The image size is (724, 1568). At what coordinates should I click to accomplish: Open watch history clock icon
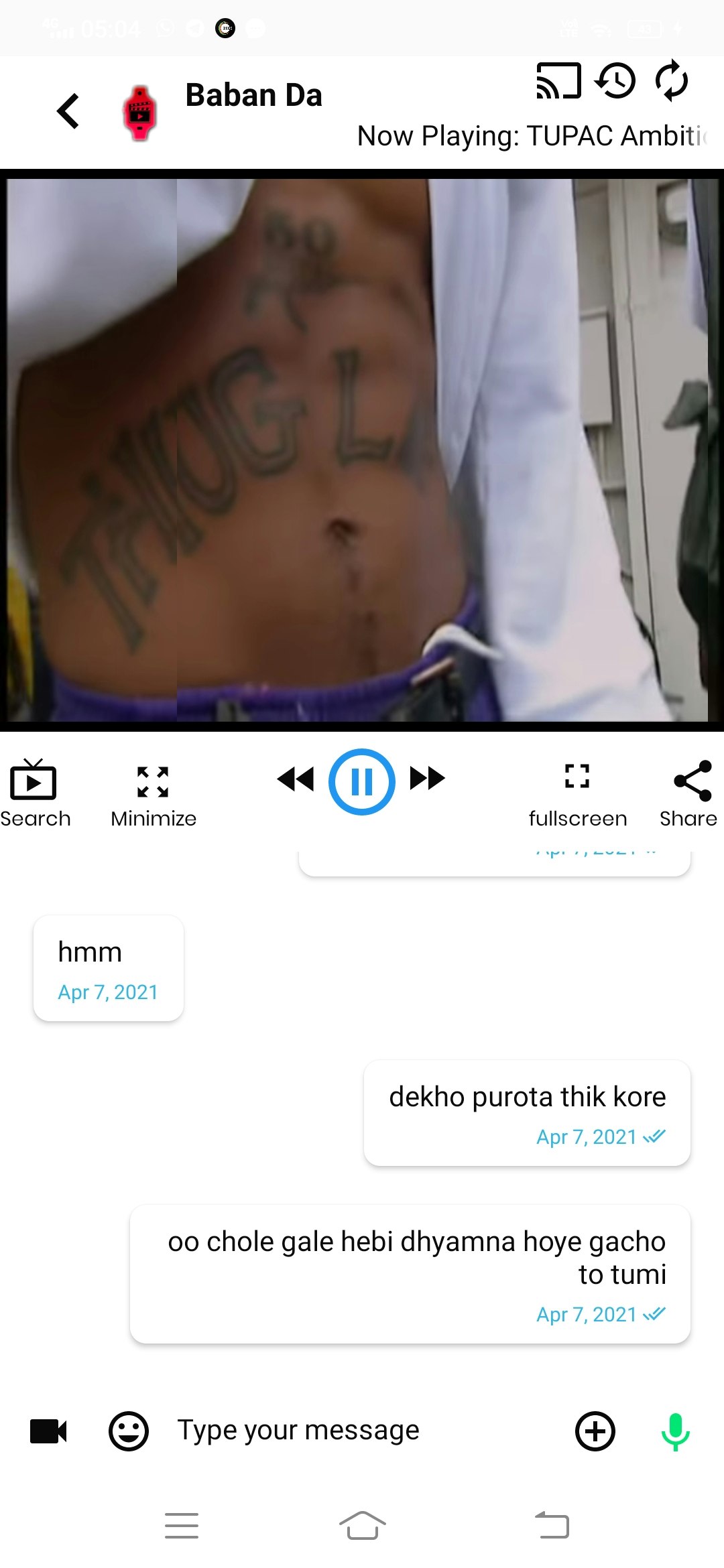[x=615, y=81]
